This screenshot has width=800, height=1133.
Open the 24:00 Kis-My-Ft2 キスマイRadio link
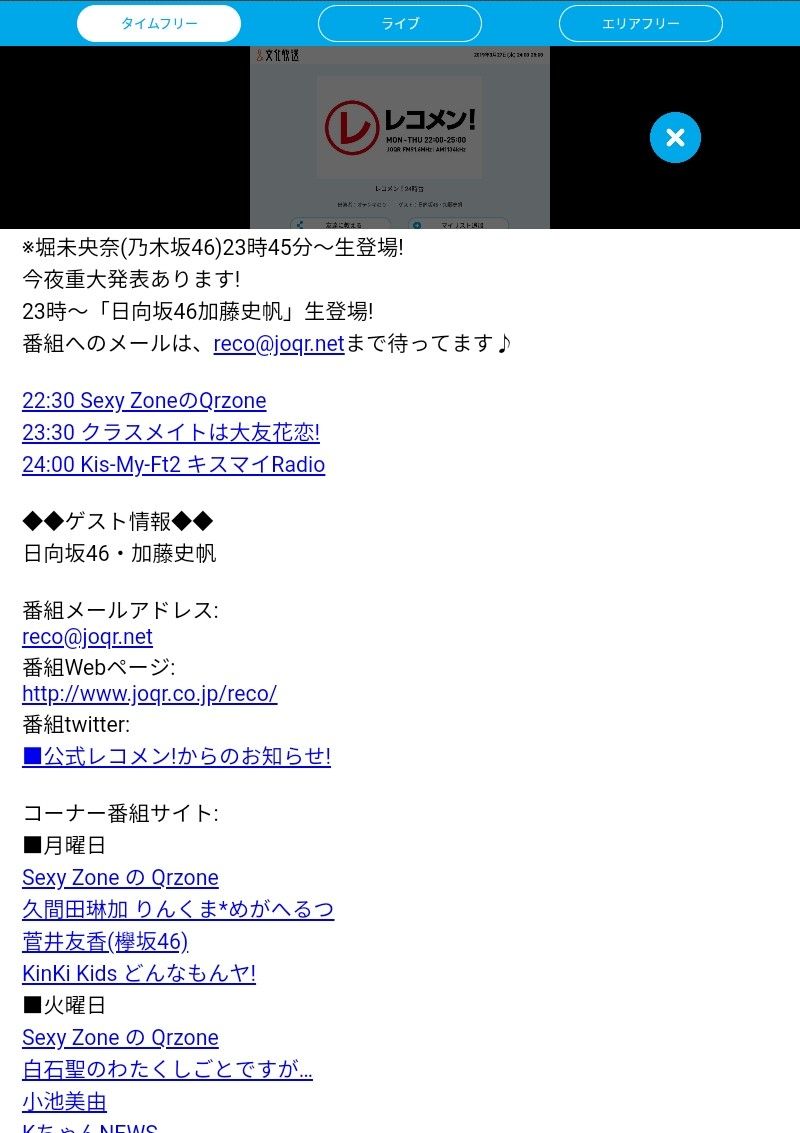pos(173,464)
